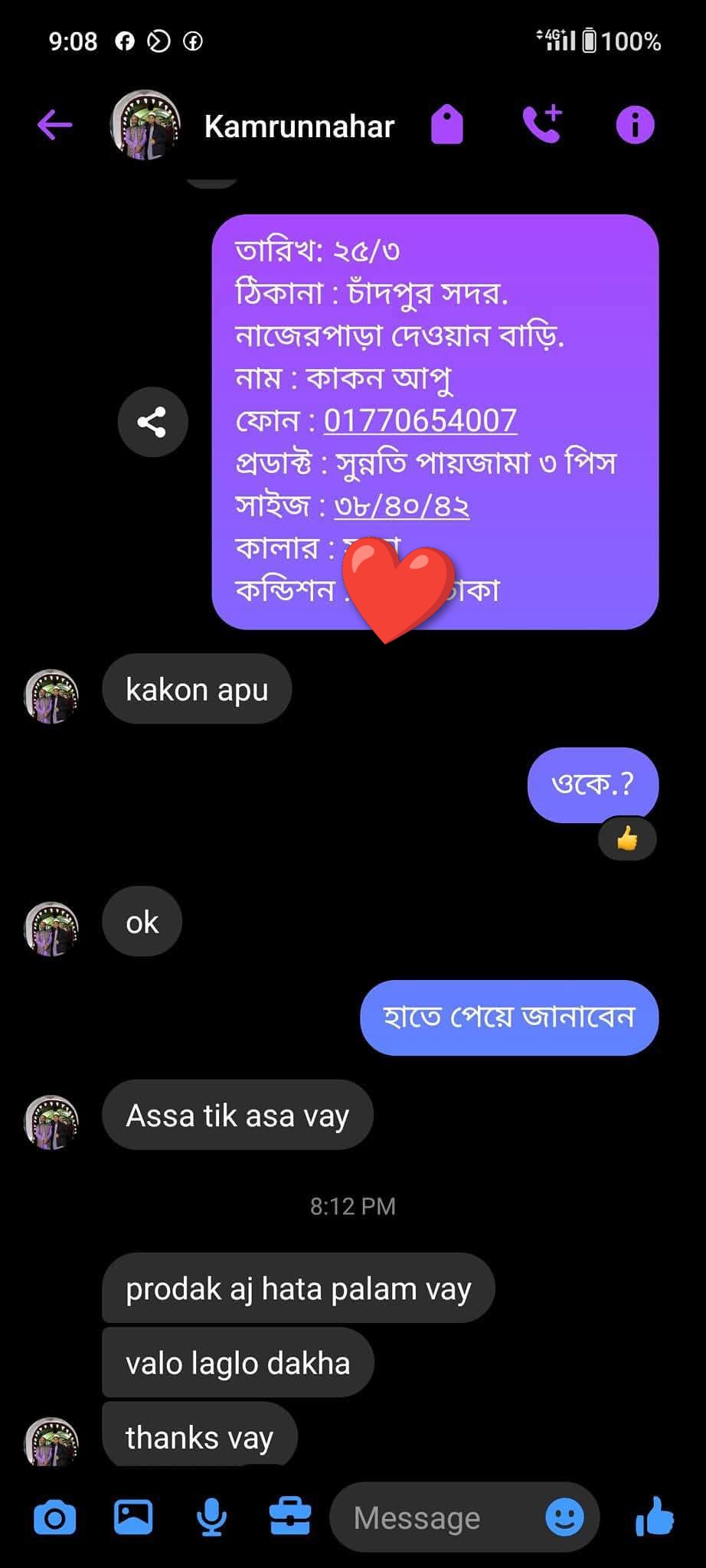This screenshot has height=1568, width=706.
Task: Record a voice message with the microphone
Action: pyautogui.click(x=211, y=1517)
